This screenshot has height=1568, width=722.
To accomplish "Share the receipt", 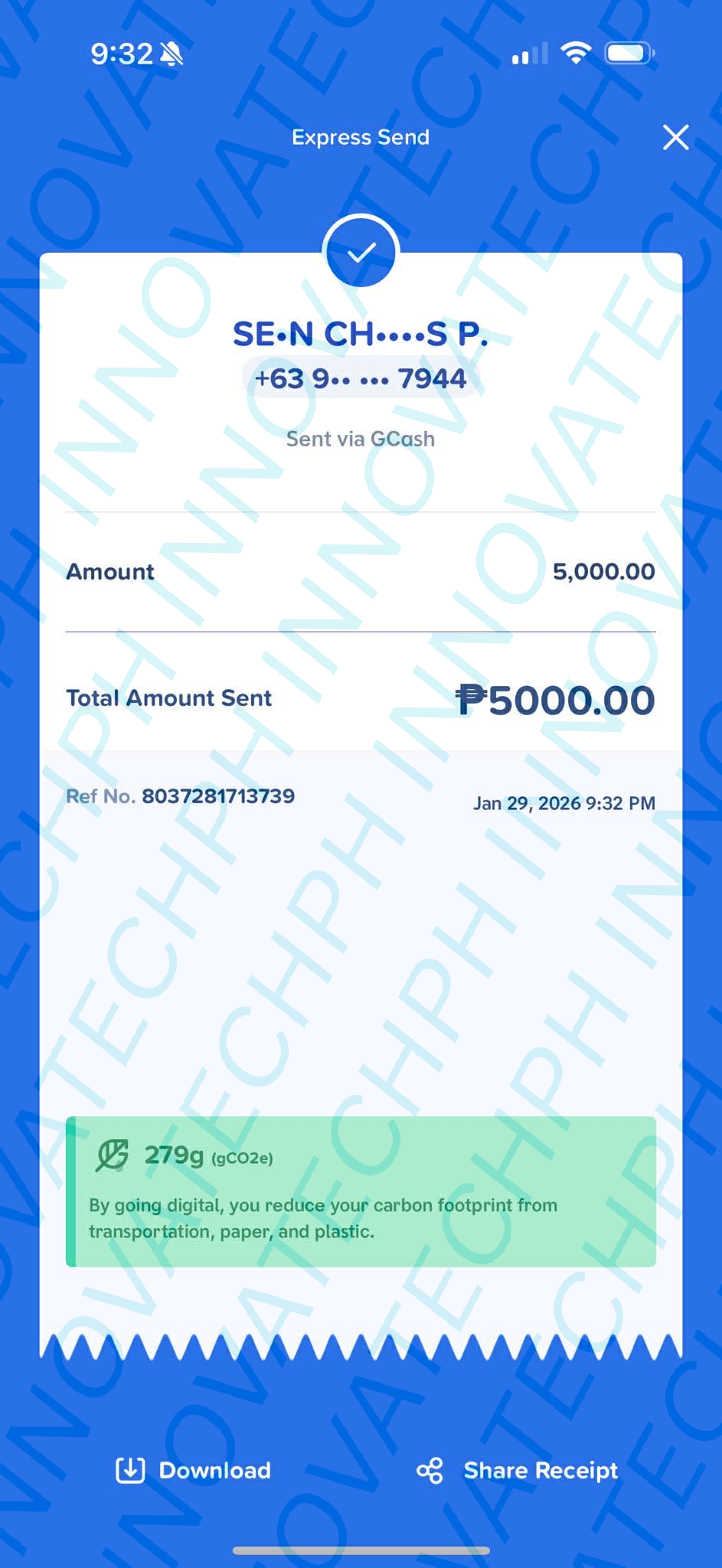I will 518,1470.
